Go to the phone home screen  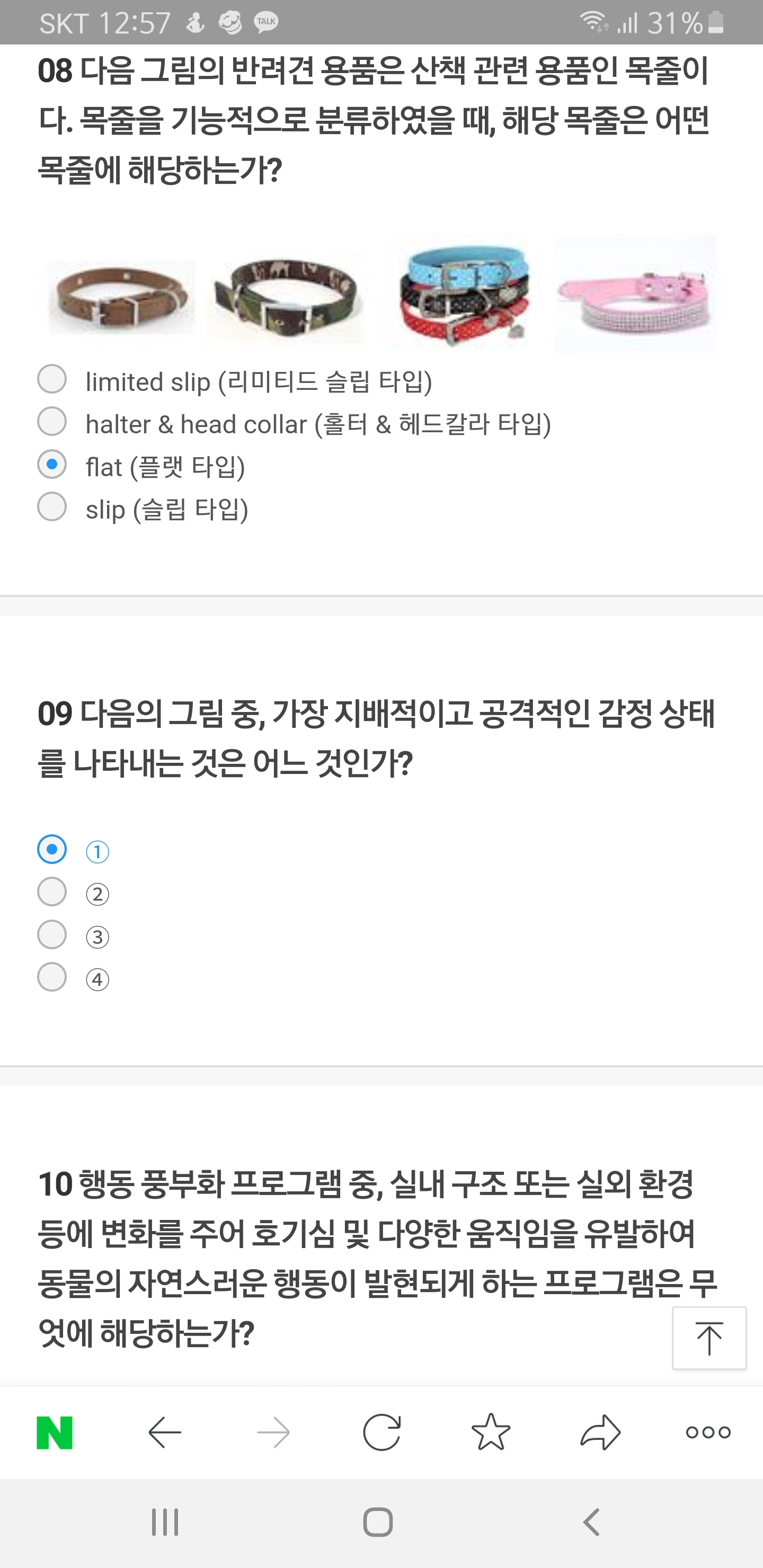[x=378, y=1522]
